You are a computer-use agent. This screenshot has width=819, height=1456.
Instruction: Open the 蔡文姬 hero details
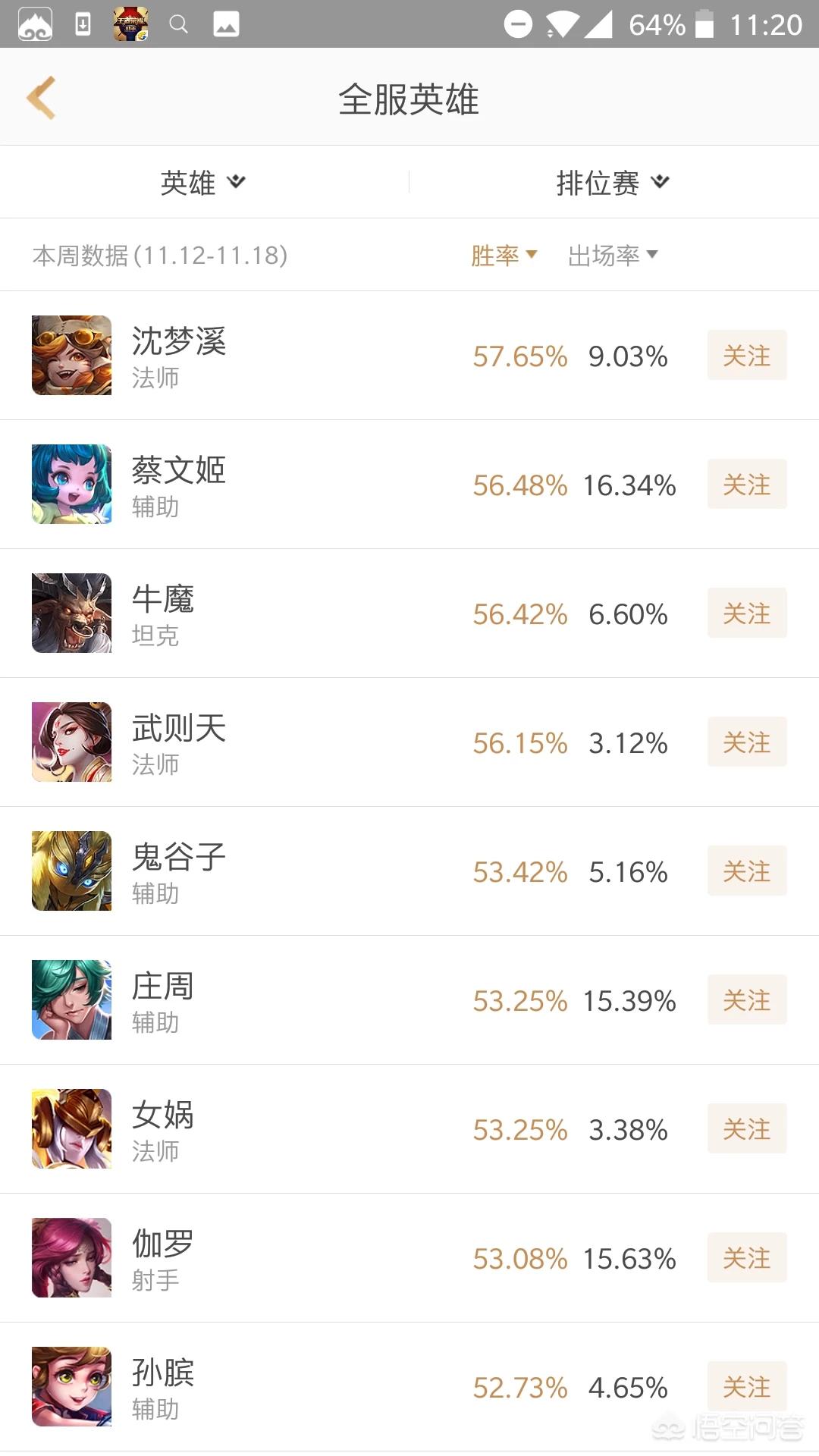[x=409, y=485]
